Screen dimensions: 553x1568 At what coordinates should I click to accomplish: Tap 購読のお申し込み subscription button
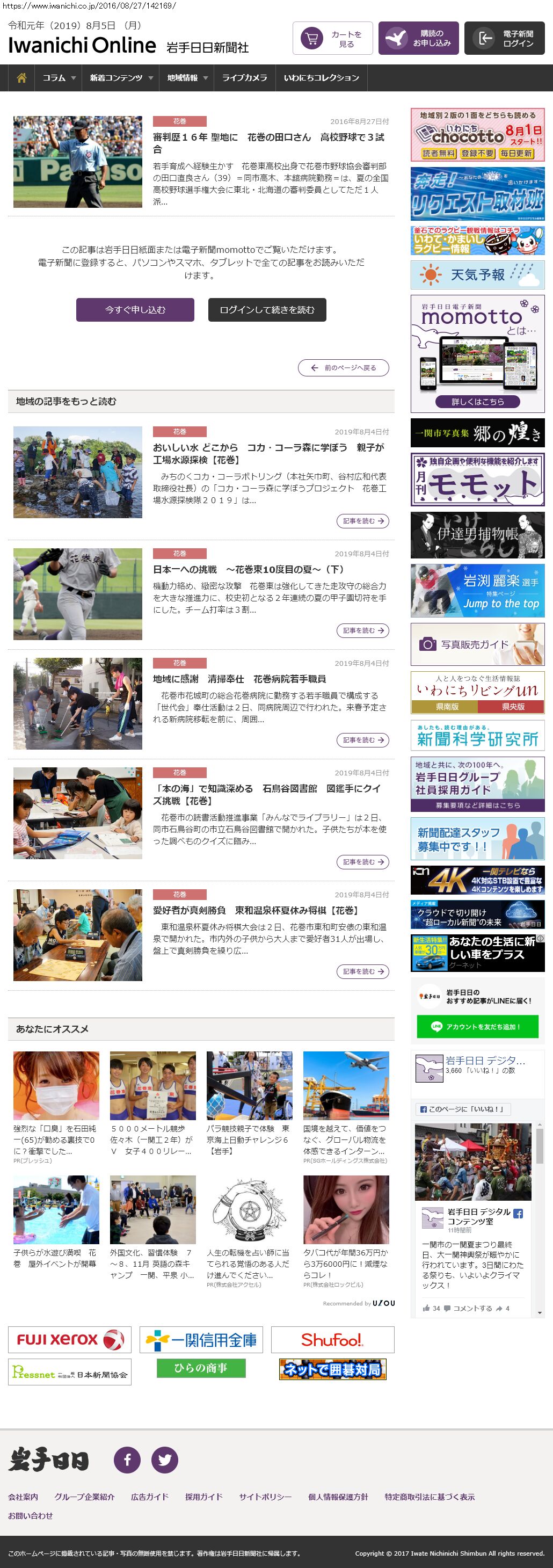point(418,38)
